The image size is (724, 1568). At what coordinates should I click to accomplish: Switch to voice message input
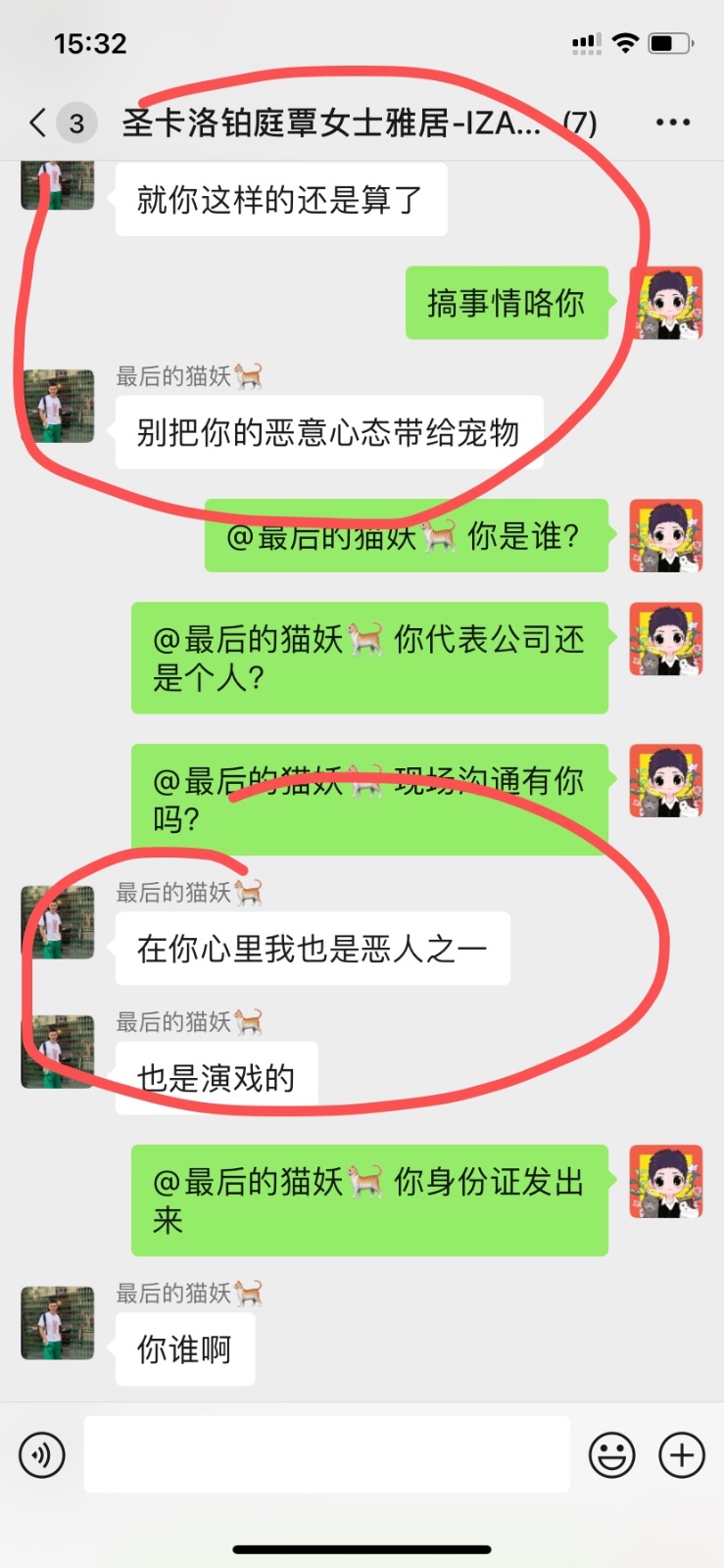[42, 1454]
